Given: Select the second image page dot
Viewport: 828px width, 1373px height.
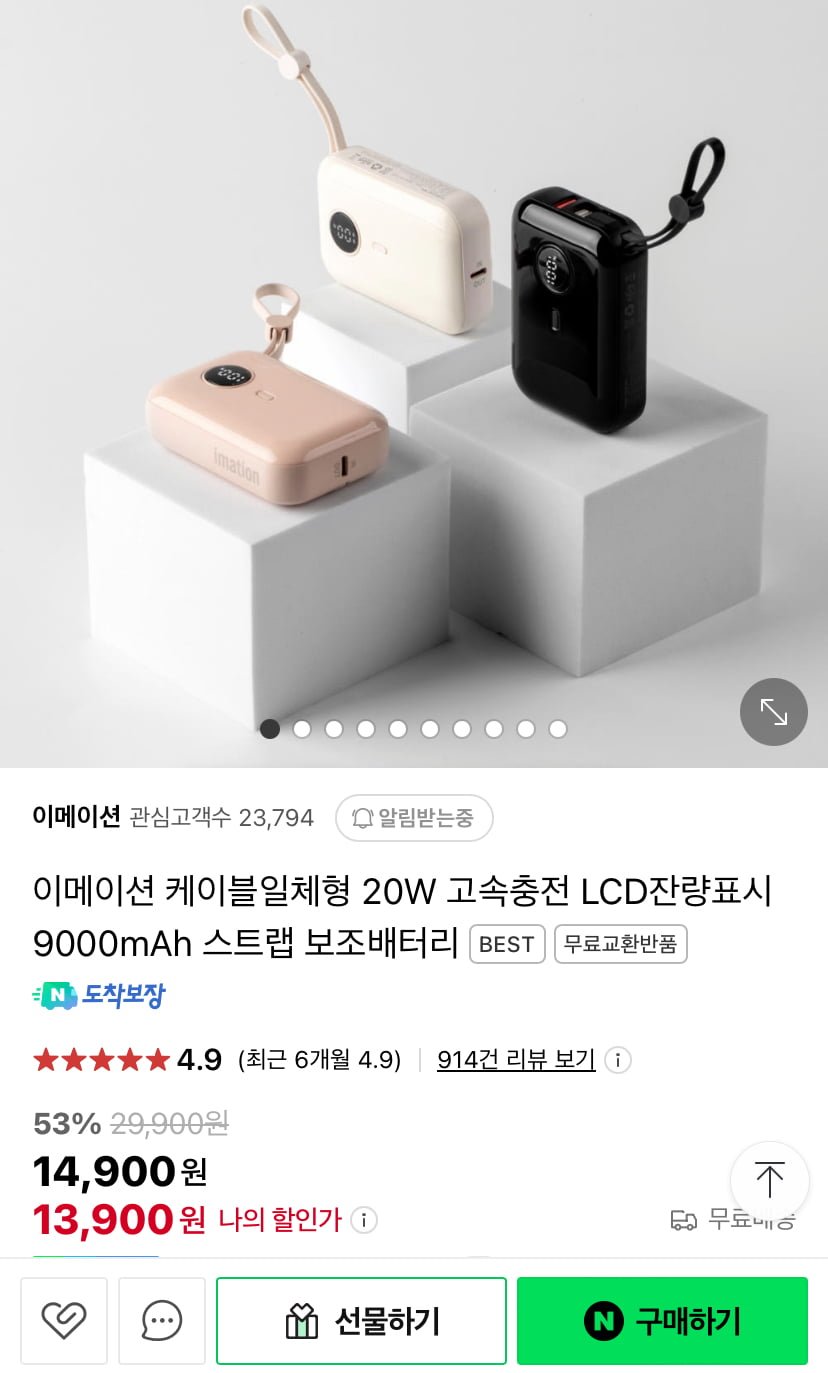Looking at the screenshot, I should click(x=302, y=729).
